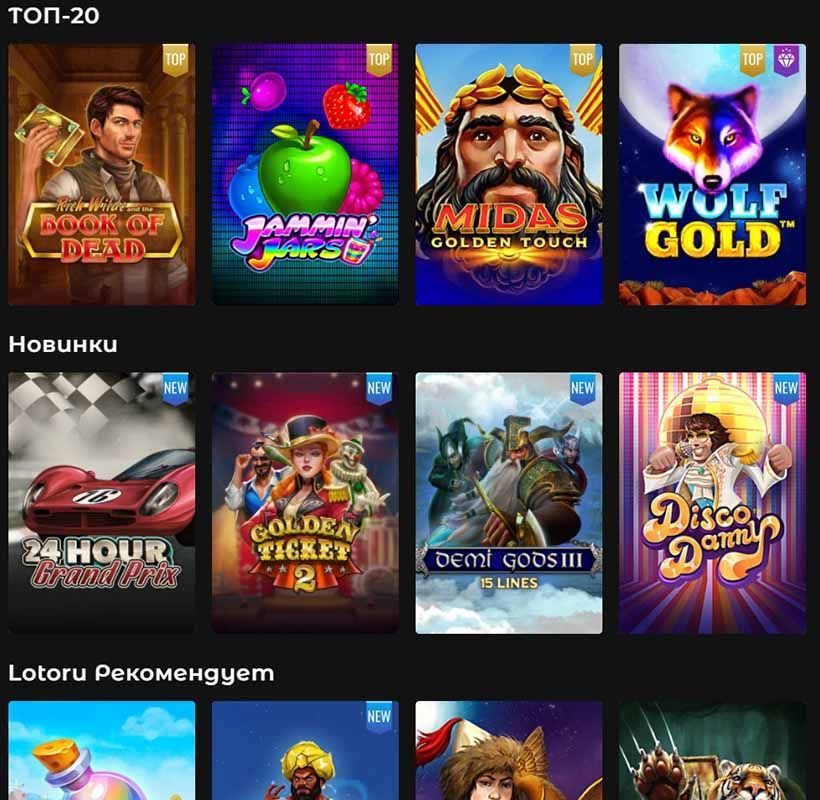Select the Golden Ticket 2 tile
Viewport: 820px width, 800px height.
(305, 503)
